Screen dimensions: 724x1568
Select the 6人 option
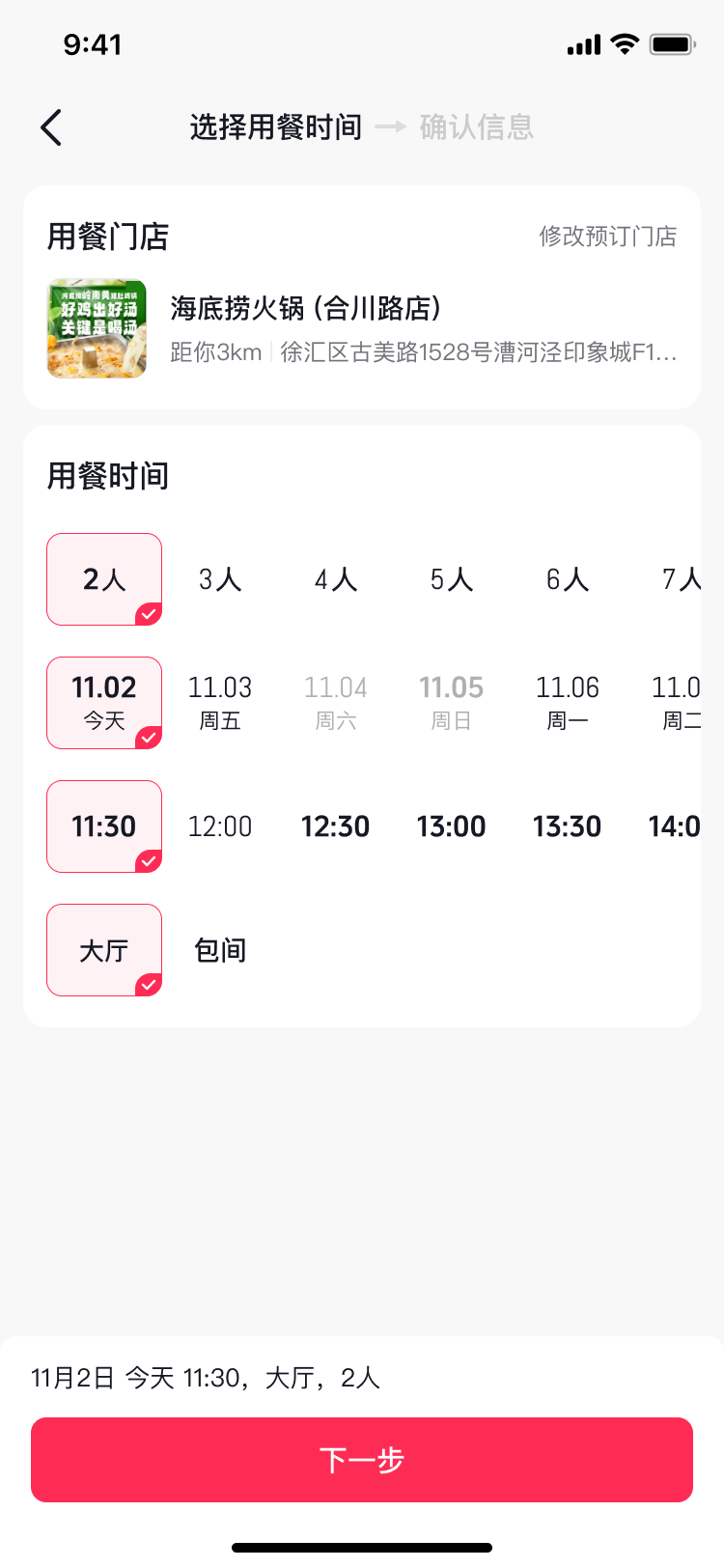coord(568,579)
